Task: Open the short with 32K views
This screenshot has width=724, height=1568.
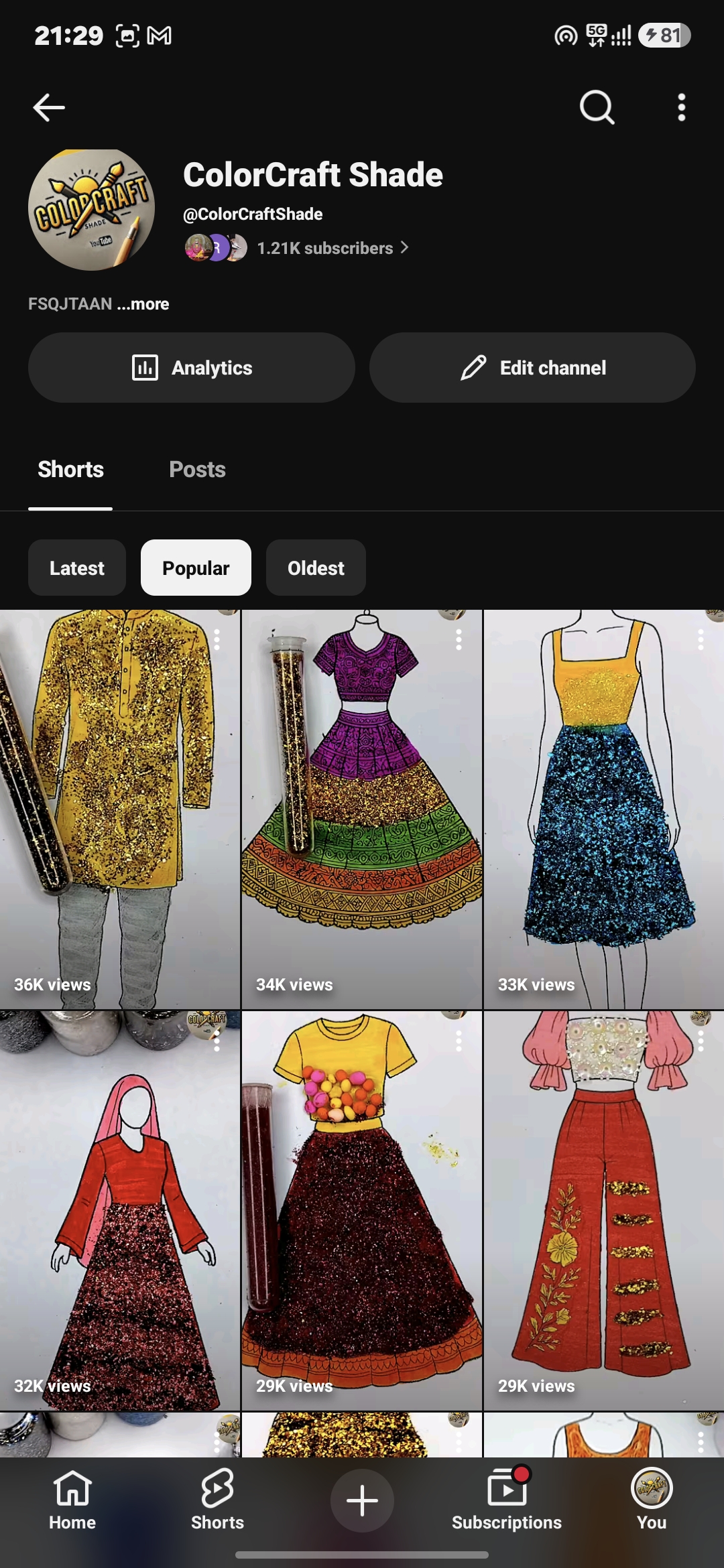Action: coord(120,1210)
